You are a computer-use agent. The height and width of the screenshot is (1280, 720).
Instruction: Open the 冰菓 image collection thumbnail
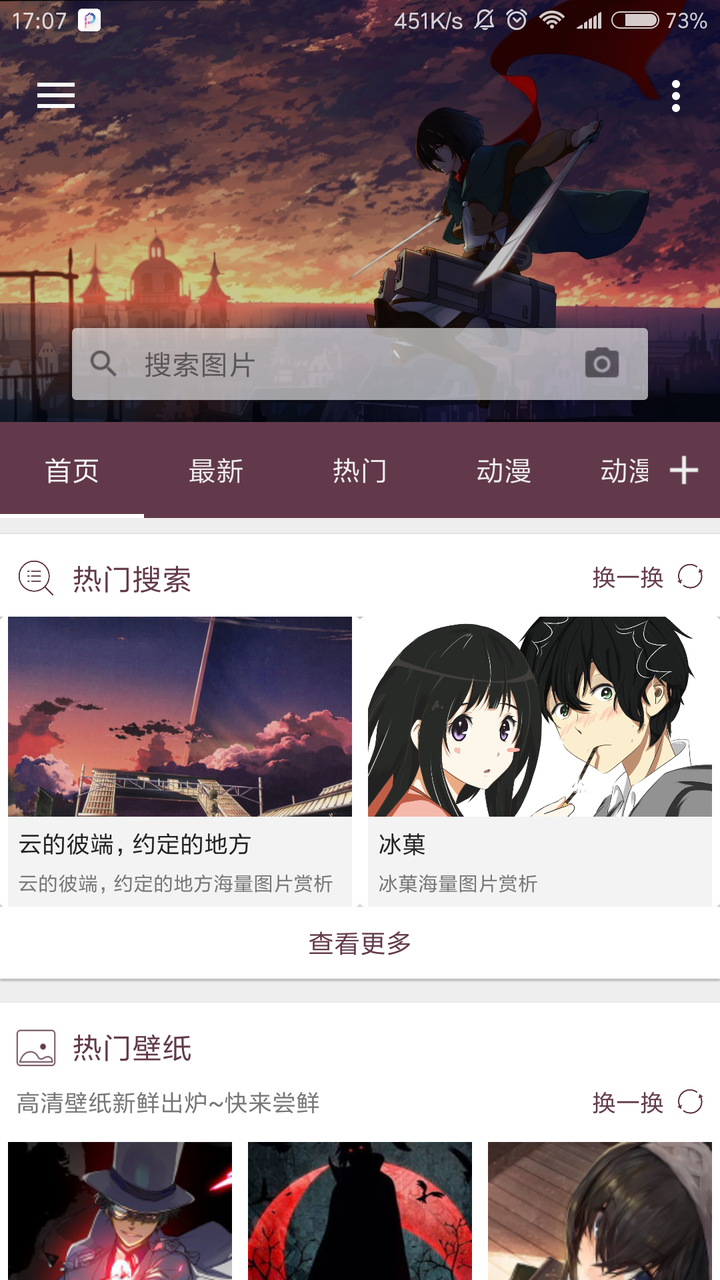(540, 715)
